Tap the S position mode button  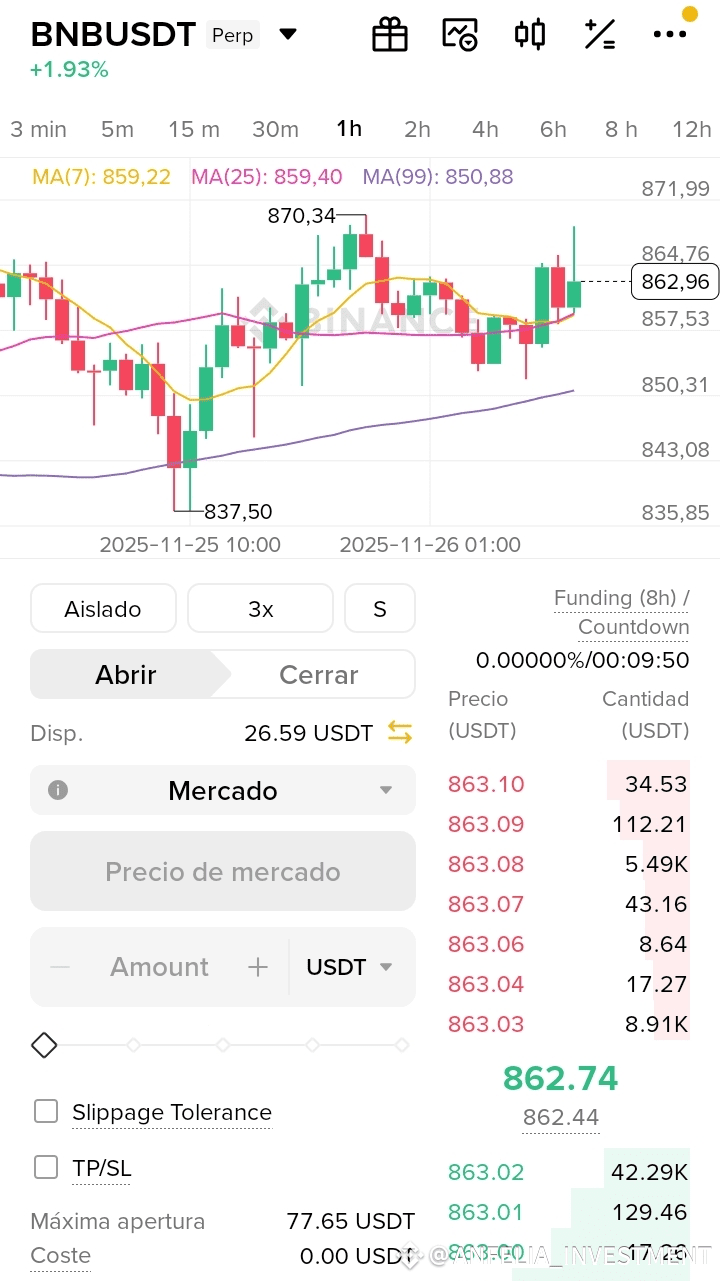pos(380,609)
